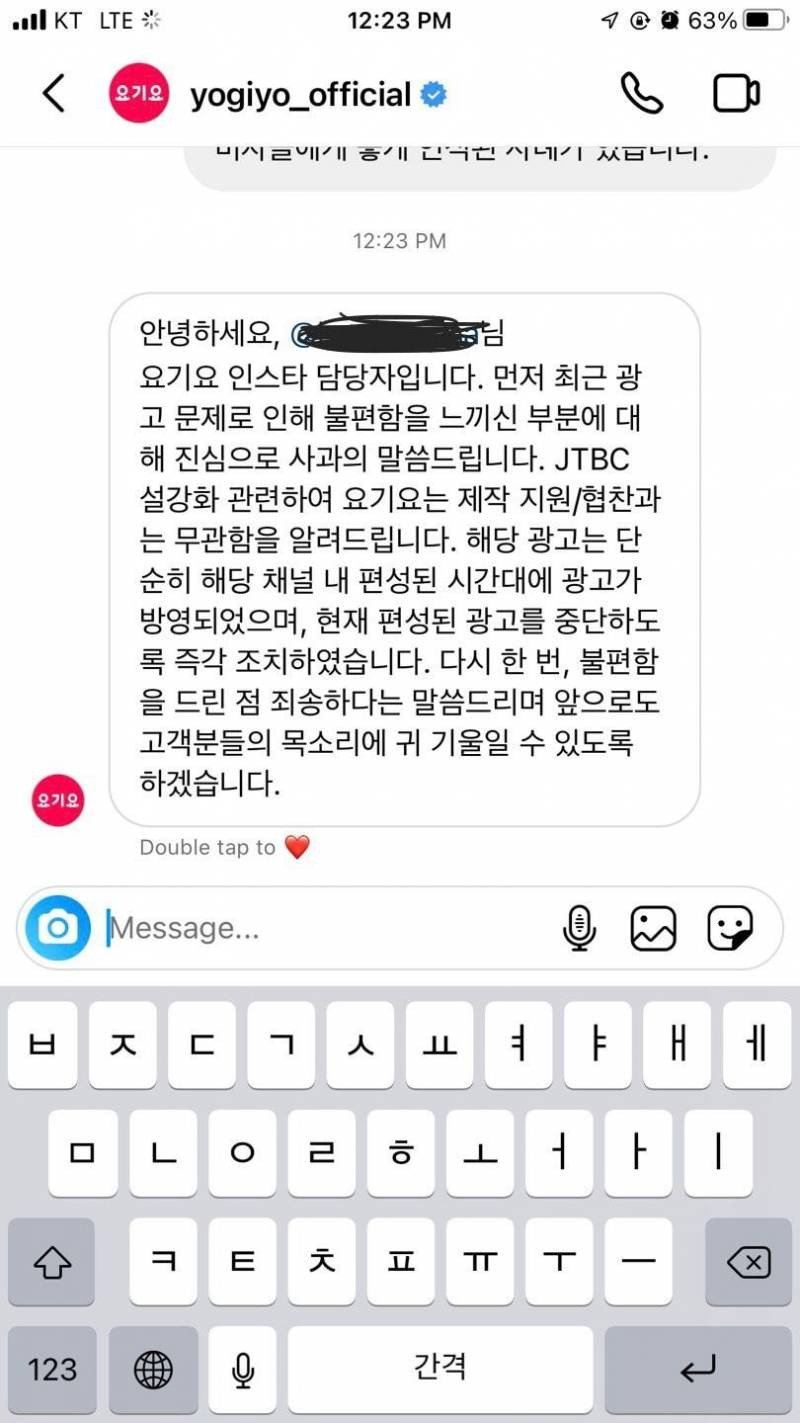
Task: Open the camera in message bar
Action: tap(58, 928)
